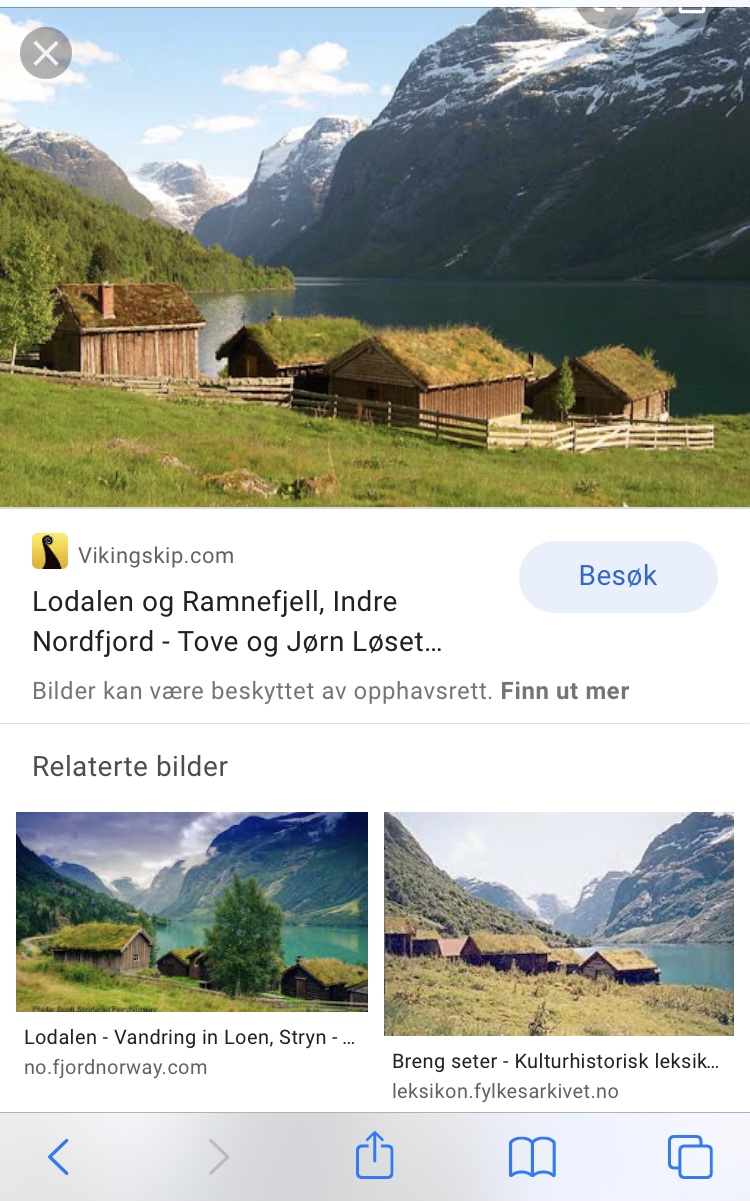Go back in Safari
Screen dimensions: 750x1201
click(59, 1157)
